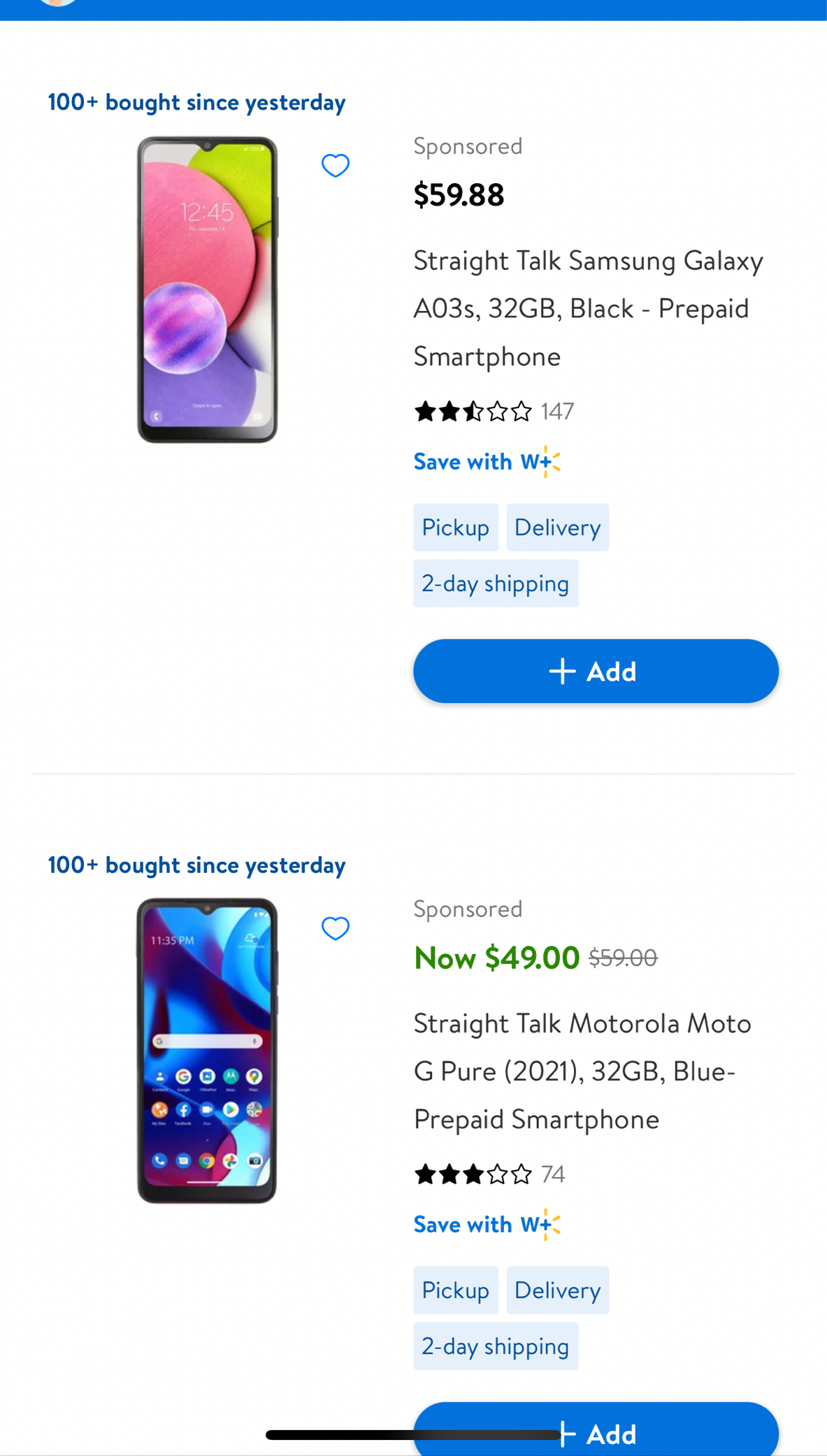Open the Samsung Galaxy A03s product image

point(207,289)
